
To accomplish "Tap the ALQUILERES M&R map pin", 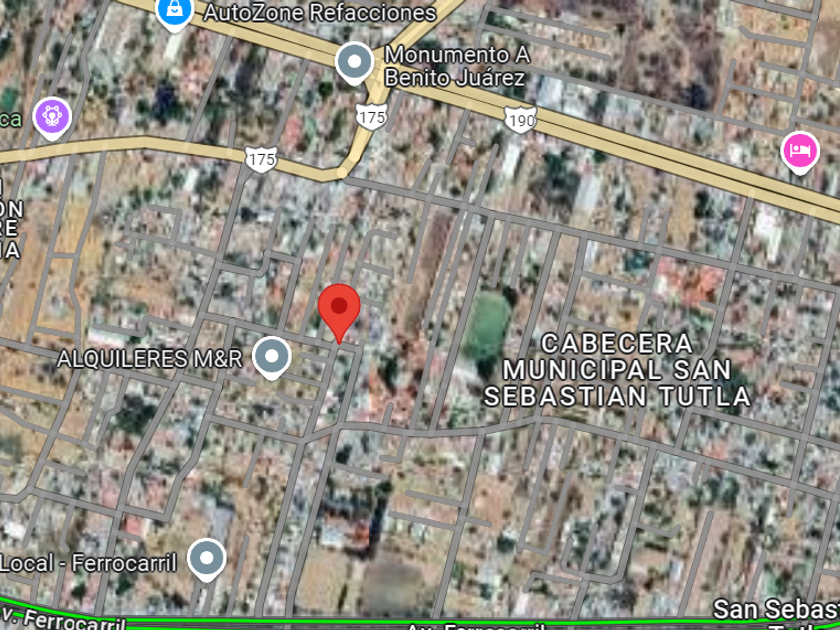I will (x=271, y=356).
